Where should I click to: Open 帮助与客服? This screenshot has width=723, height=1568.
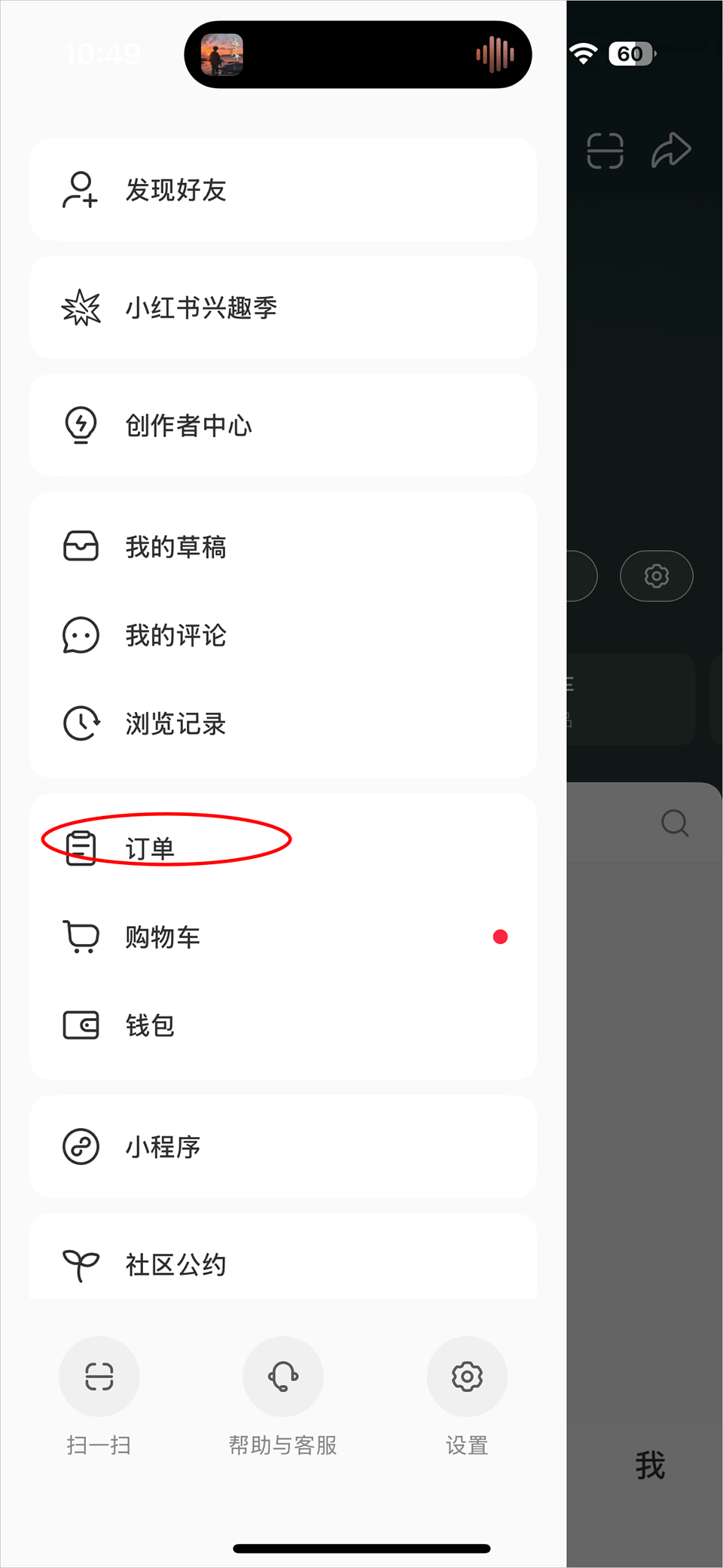click(x=282, y=1377)
